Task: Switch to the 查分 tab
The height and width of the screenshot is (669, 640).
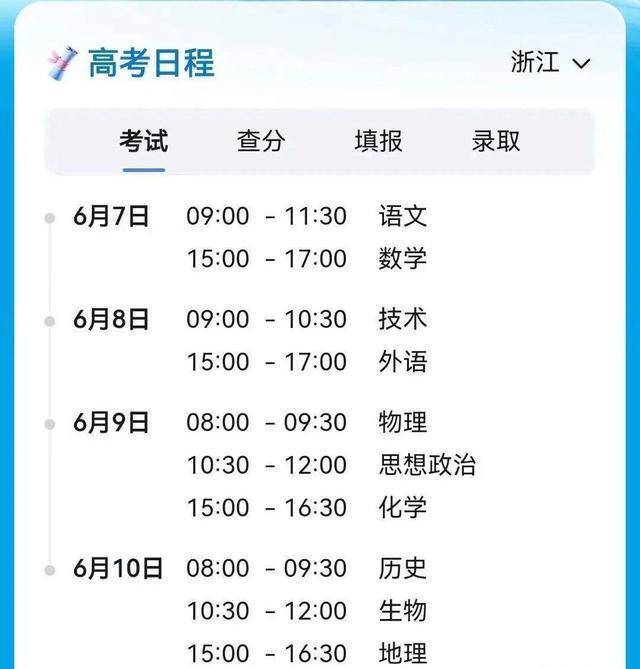Action: (260, 141)
